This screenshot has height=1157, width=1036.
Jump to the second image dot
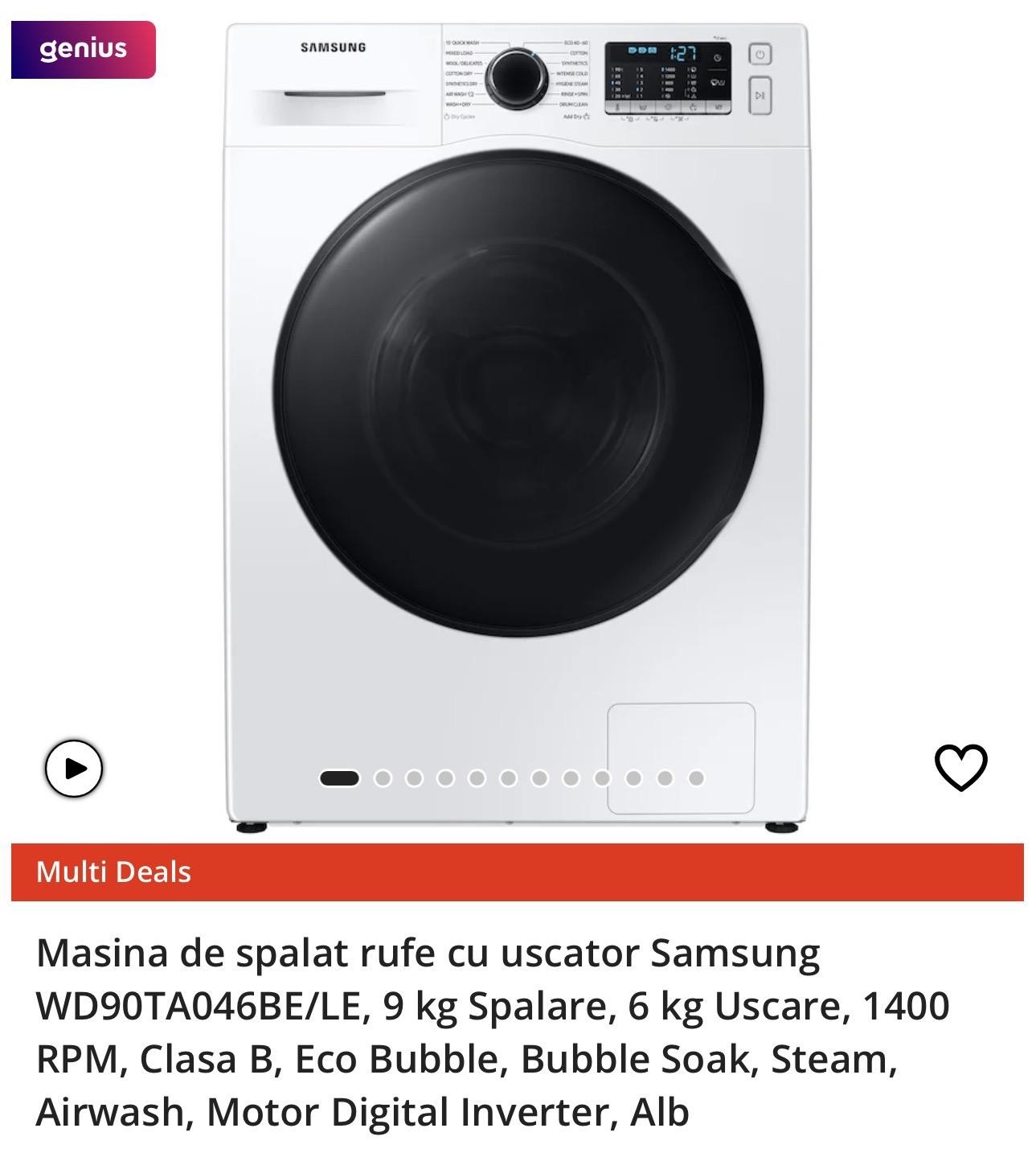click(383, 778)
